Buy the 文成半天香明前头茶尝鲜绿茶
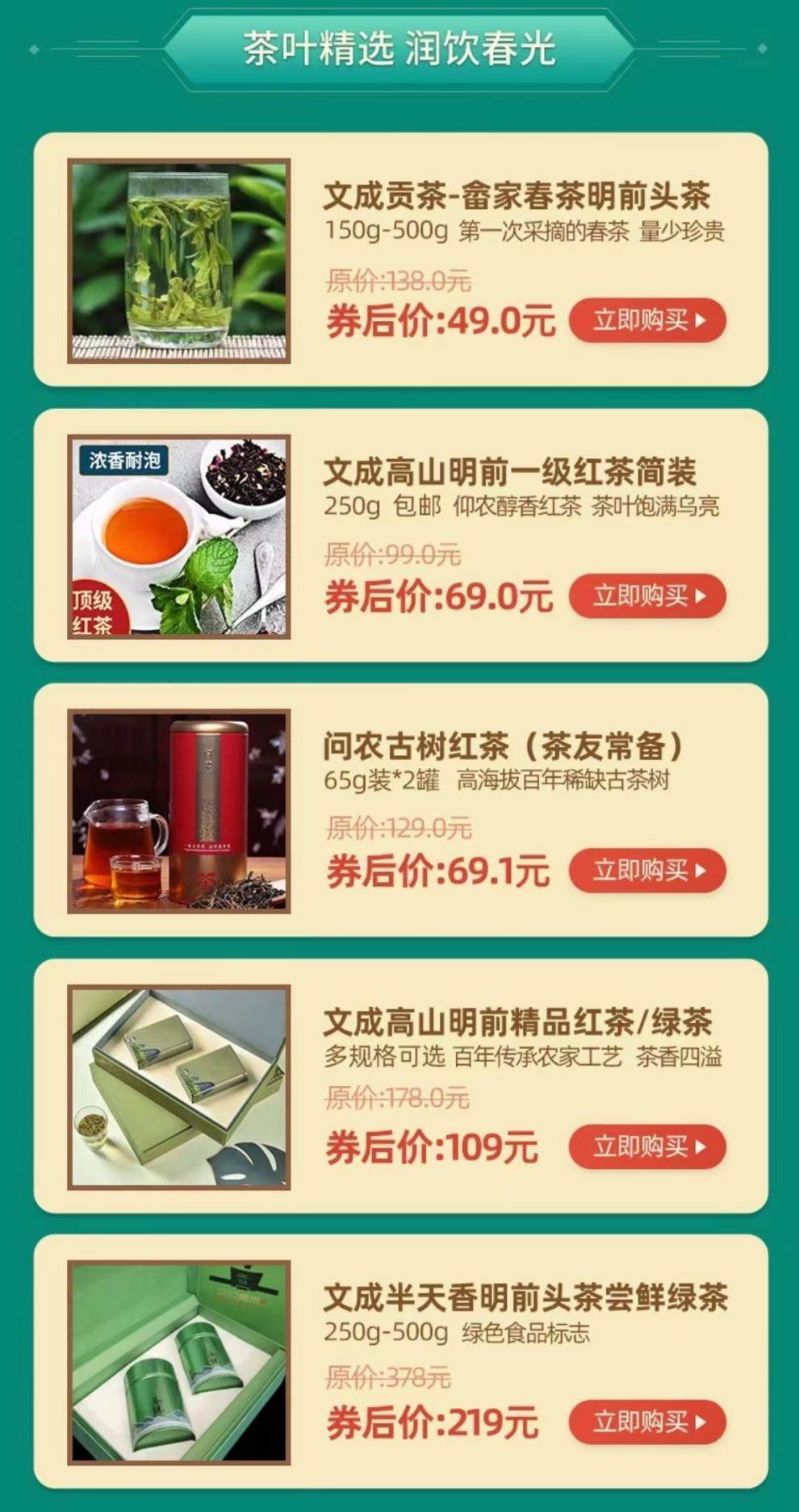Viewport: 799px width, 1512px height. 647,1422
